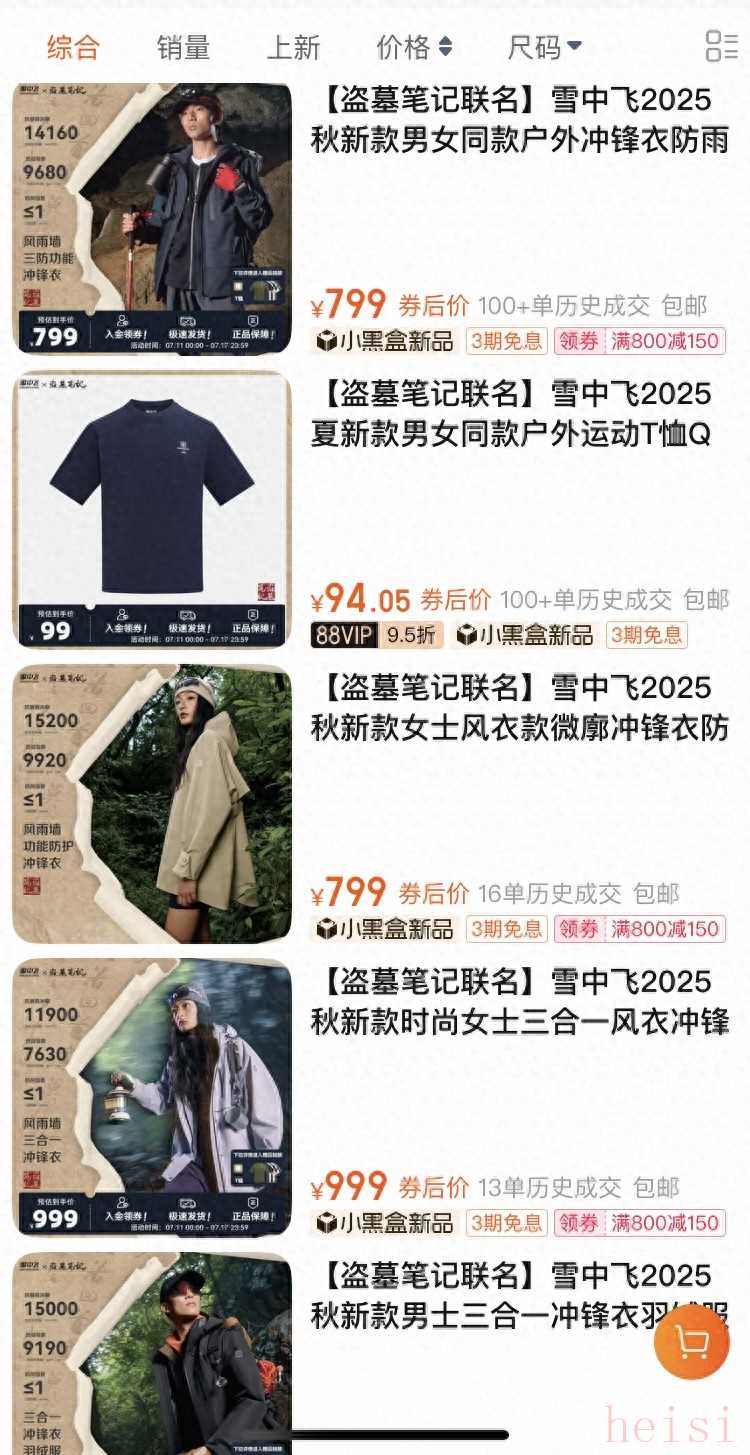The image size is (750, 1455).
Task: Open the ¥799 男女同款户外冲锋衣 product
Action: click(x=519, y=120)
